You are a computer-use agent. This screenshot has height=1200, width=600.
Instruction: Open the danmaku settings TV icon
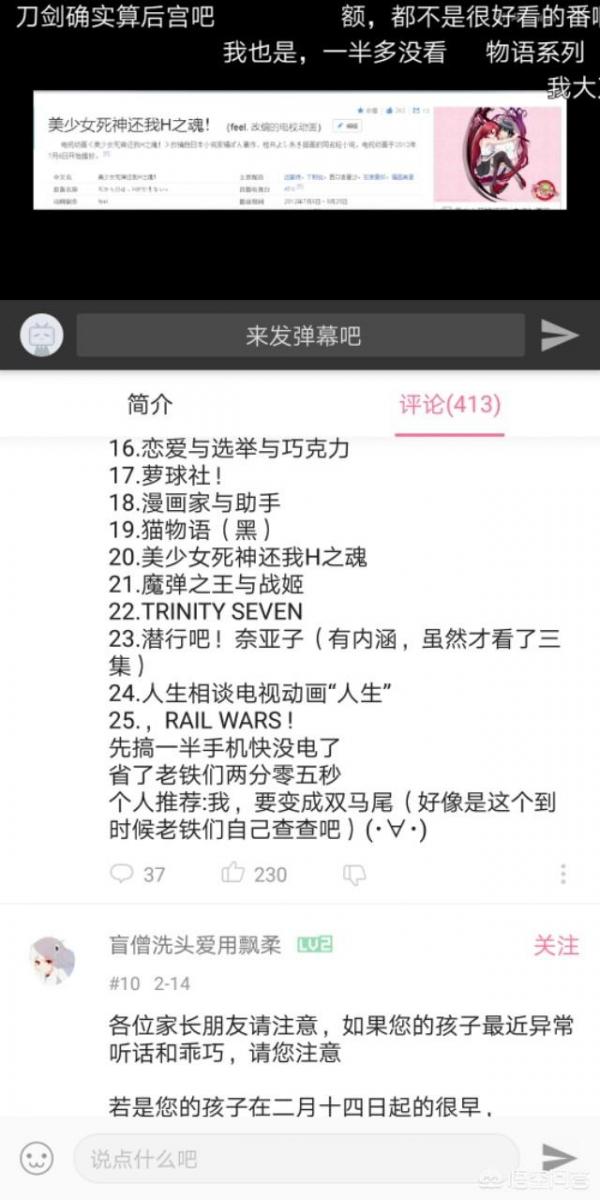click(x=41, y=336)
